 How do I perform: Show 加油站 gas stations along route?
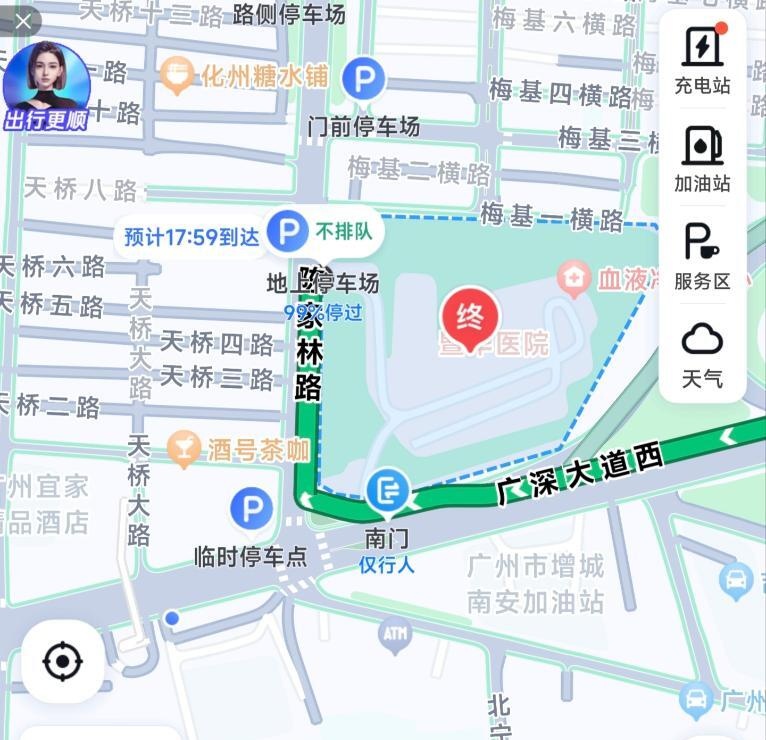coord(702,157)
